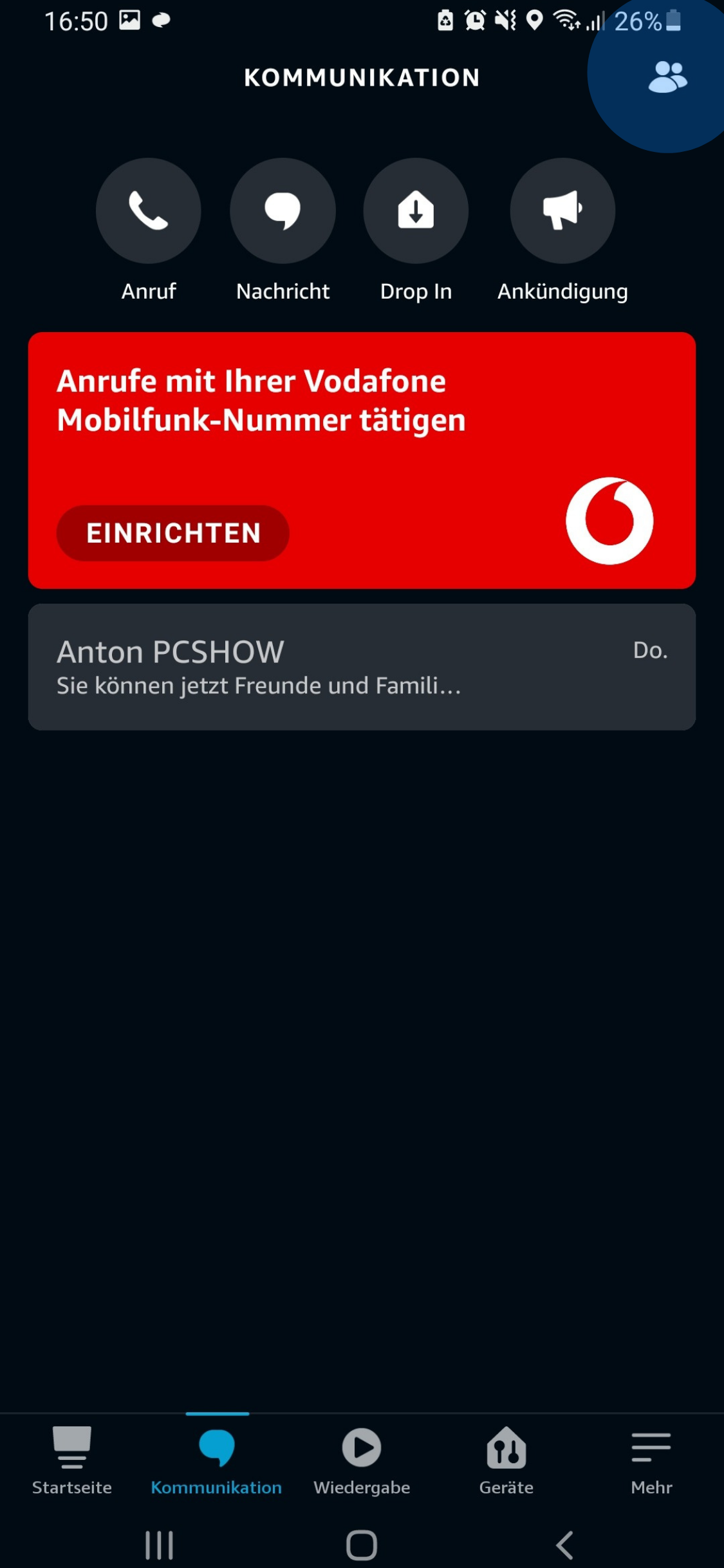This screenshot has height=1568, width=724.
Task: Start a Drop In
Action: pos(415,211)
